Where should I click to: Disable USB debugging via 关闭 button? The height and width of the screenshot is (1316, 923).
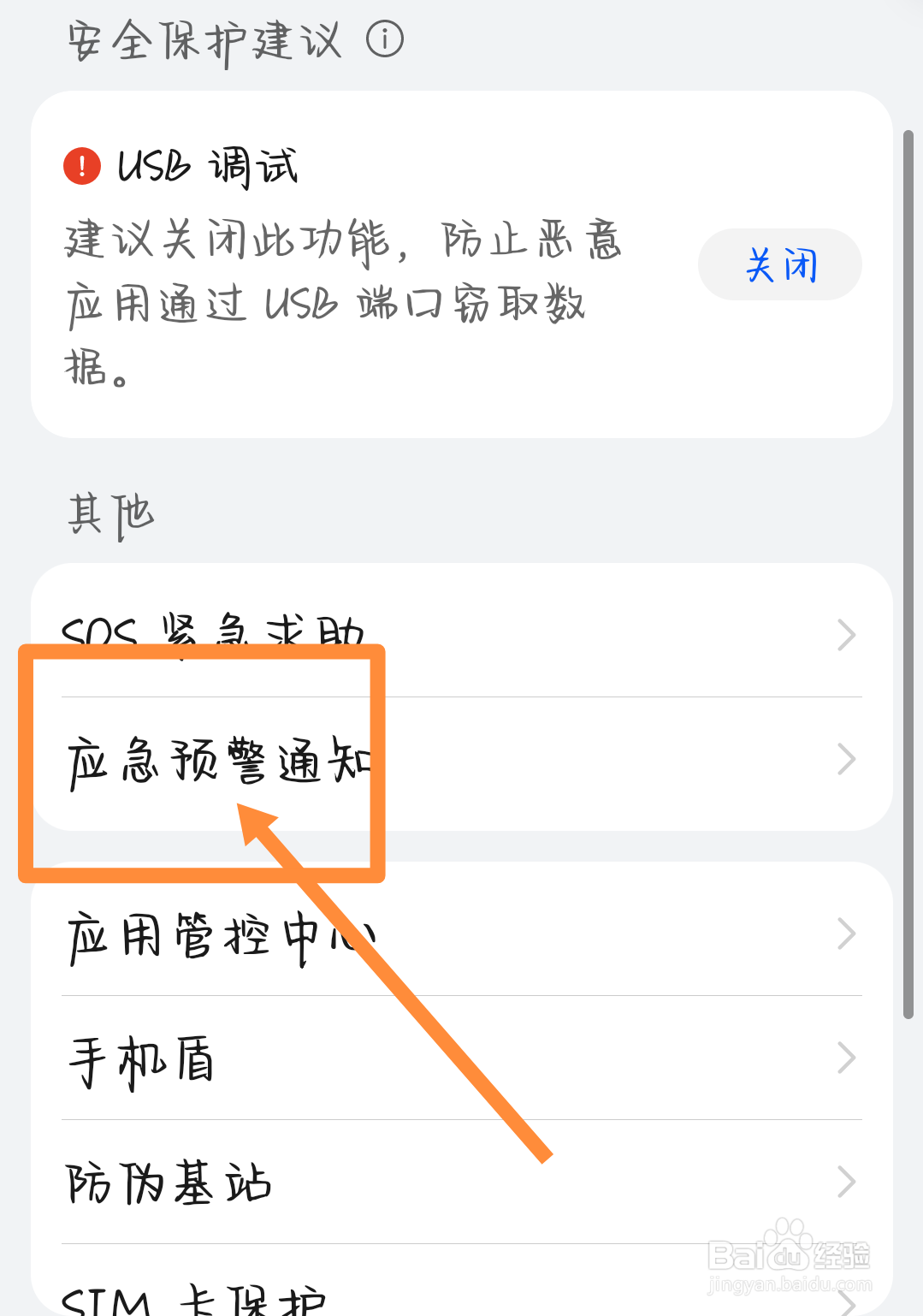click(779, 264)
